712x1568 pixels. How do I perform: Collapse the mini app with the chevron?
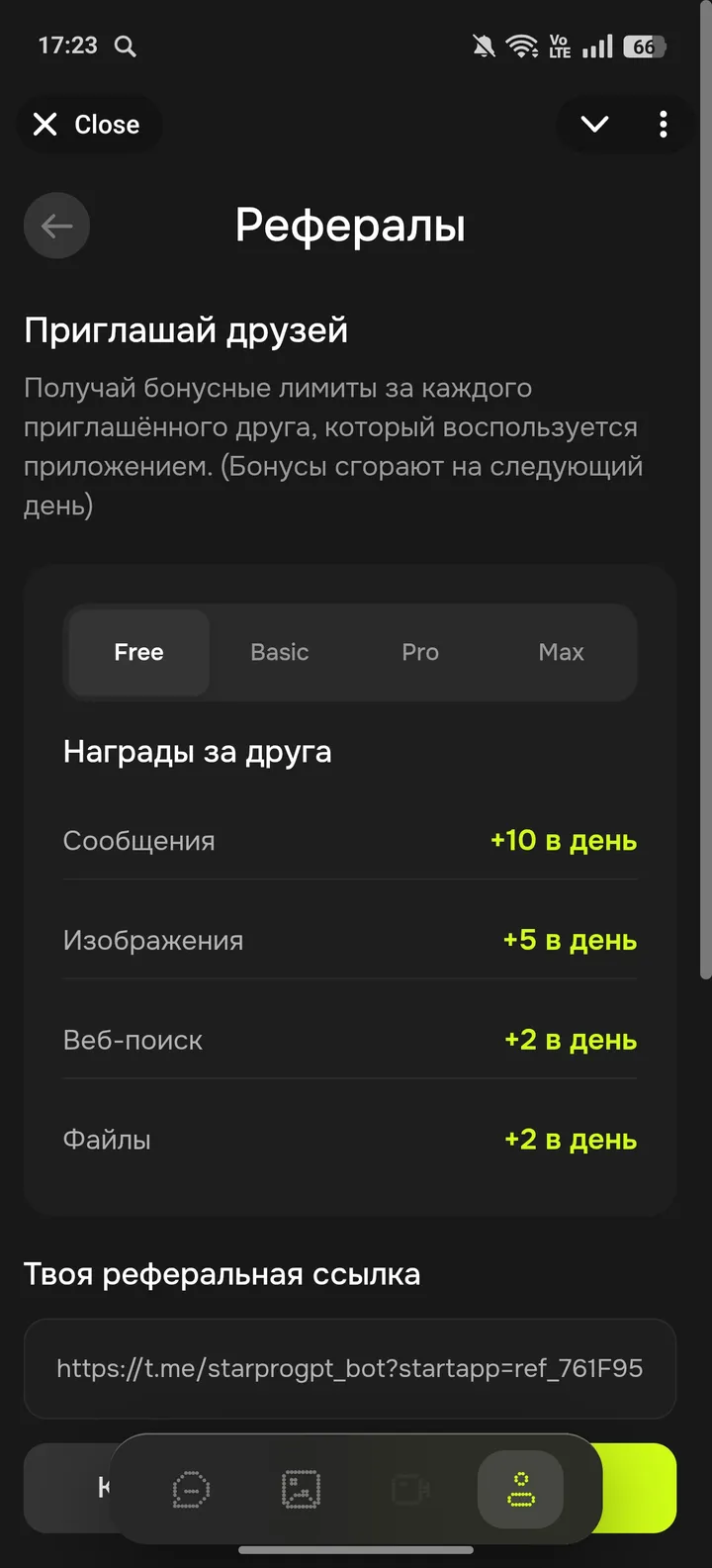(x=594, y=124)
